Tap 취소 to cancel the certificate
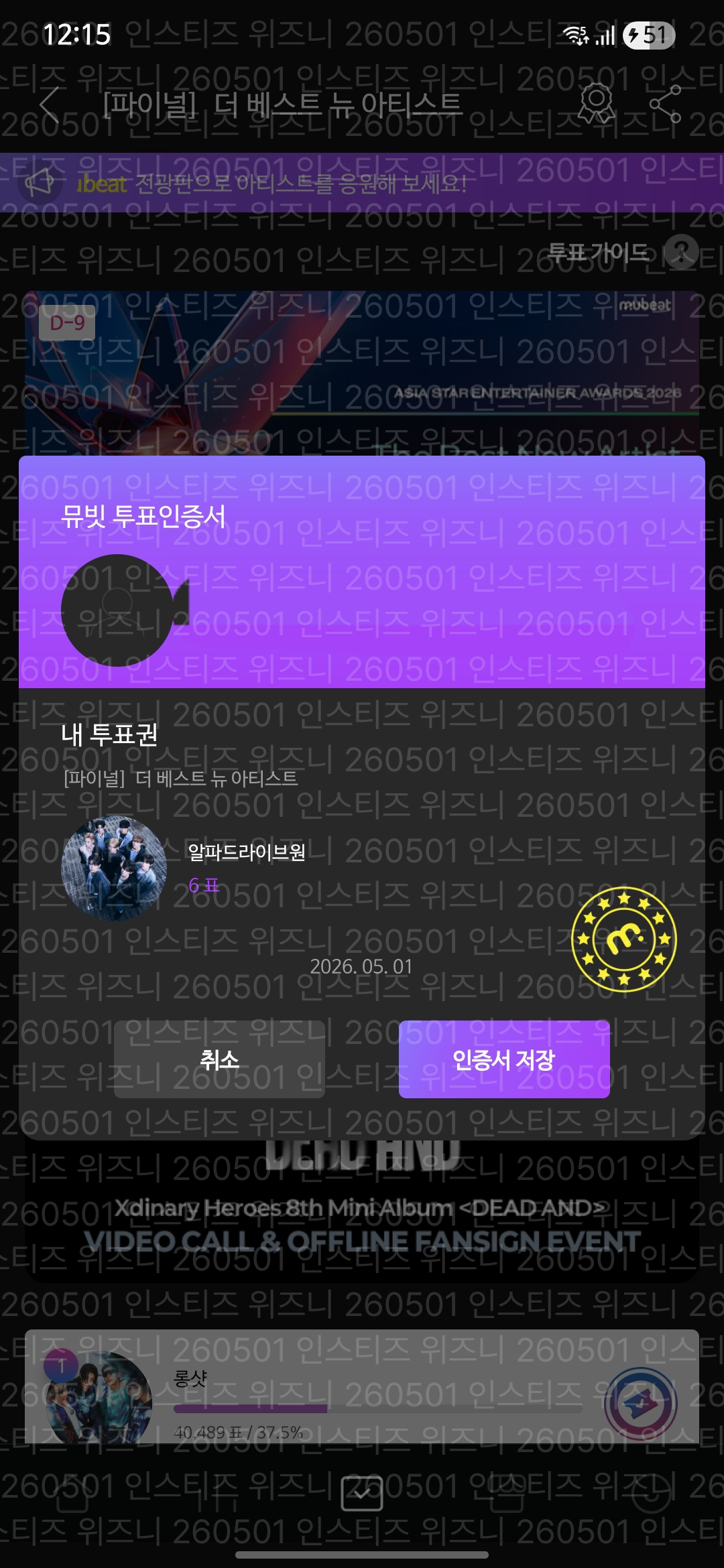Viewport: 724px width, 1568px height. coord(219,1059)
